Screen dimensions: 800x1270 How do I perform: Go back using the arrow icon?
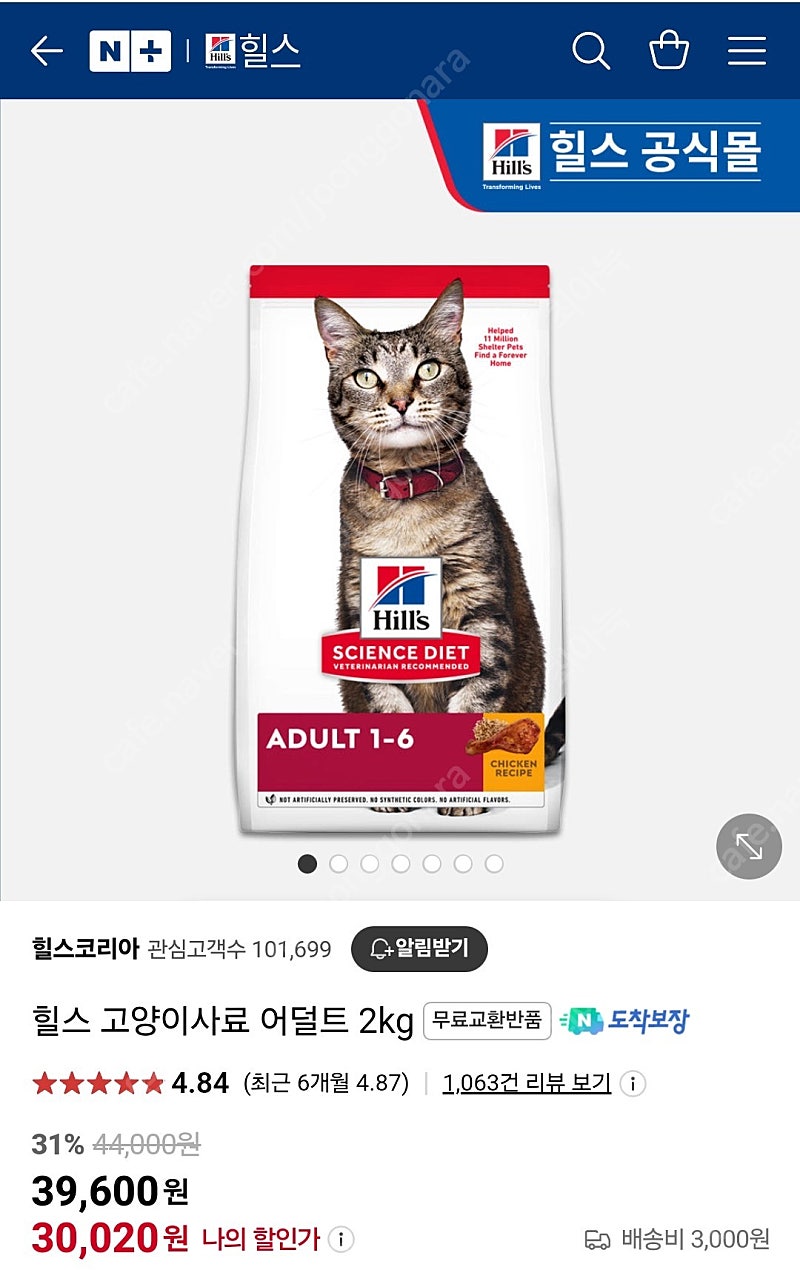coord(46,51)
